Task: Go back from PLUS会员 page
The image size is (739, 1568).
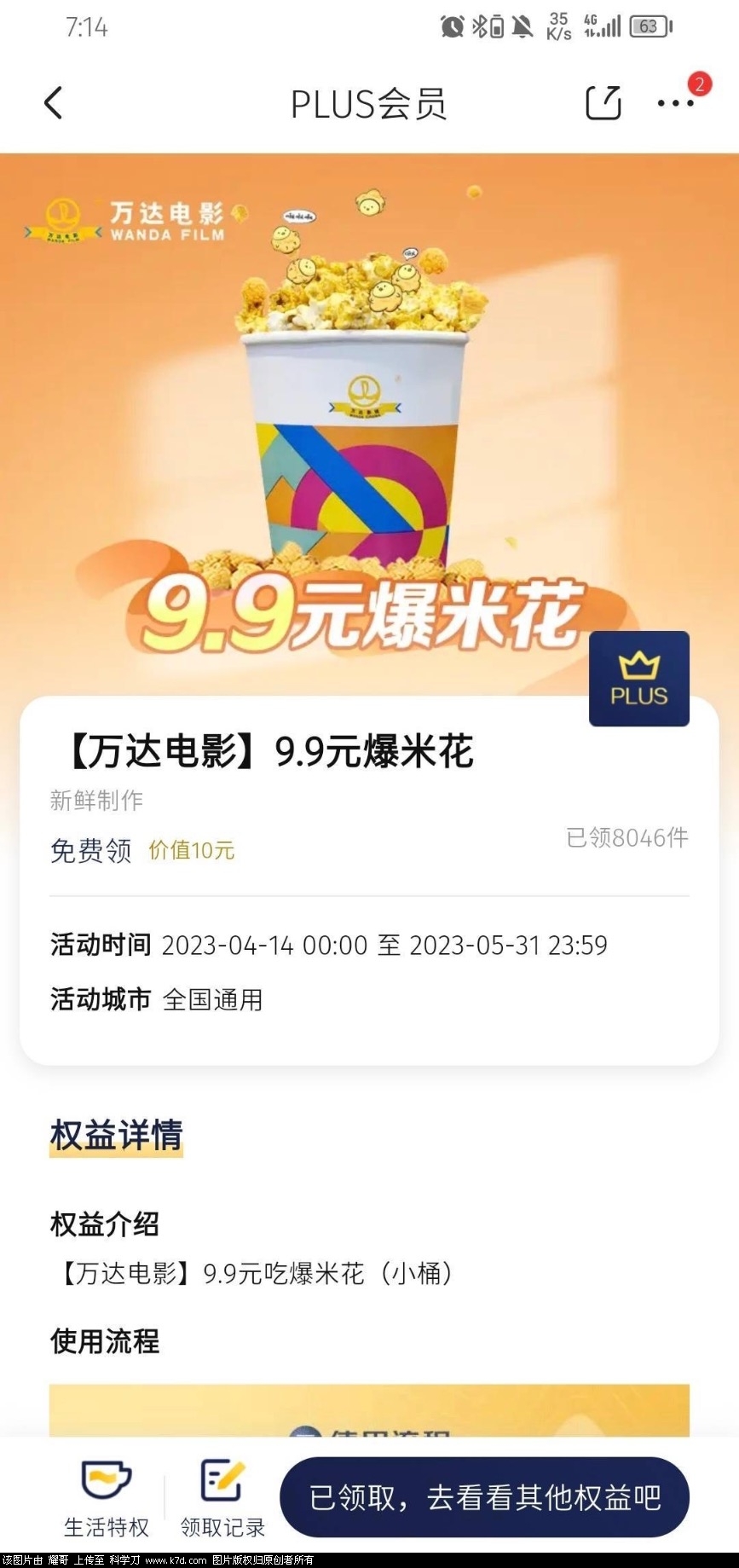Action: [x=54, y=104]
